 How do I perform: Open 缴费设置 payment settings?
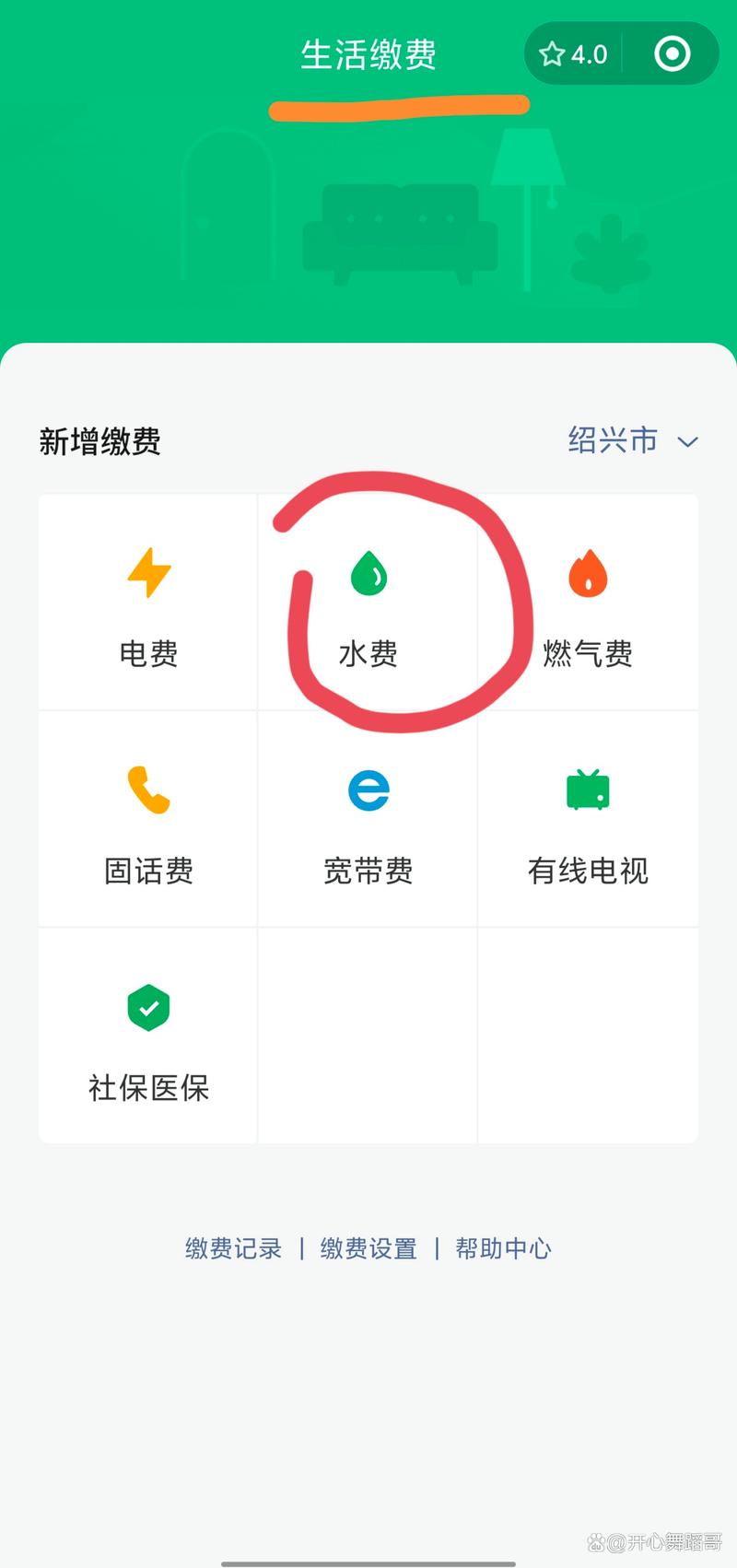pyautogui.click(x=368, y=1248)
